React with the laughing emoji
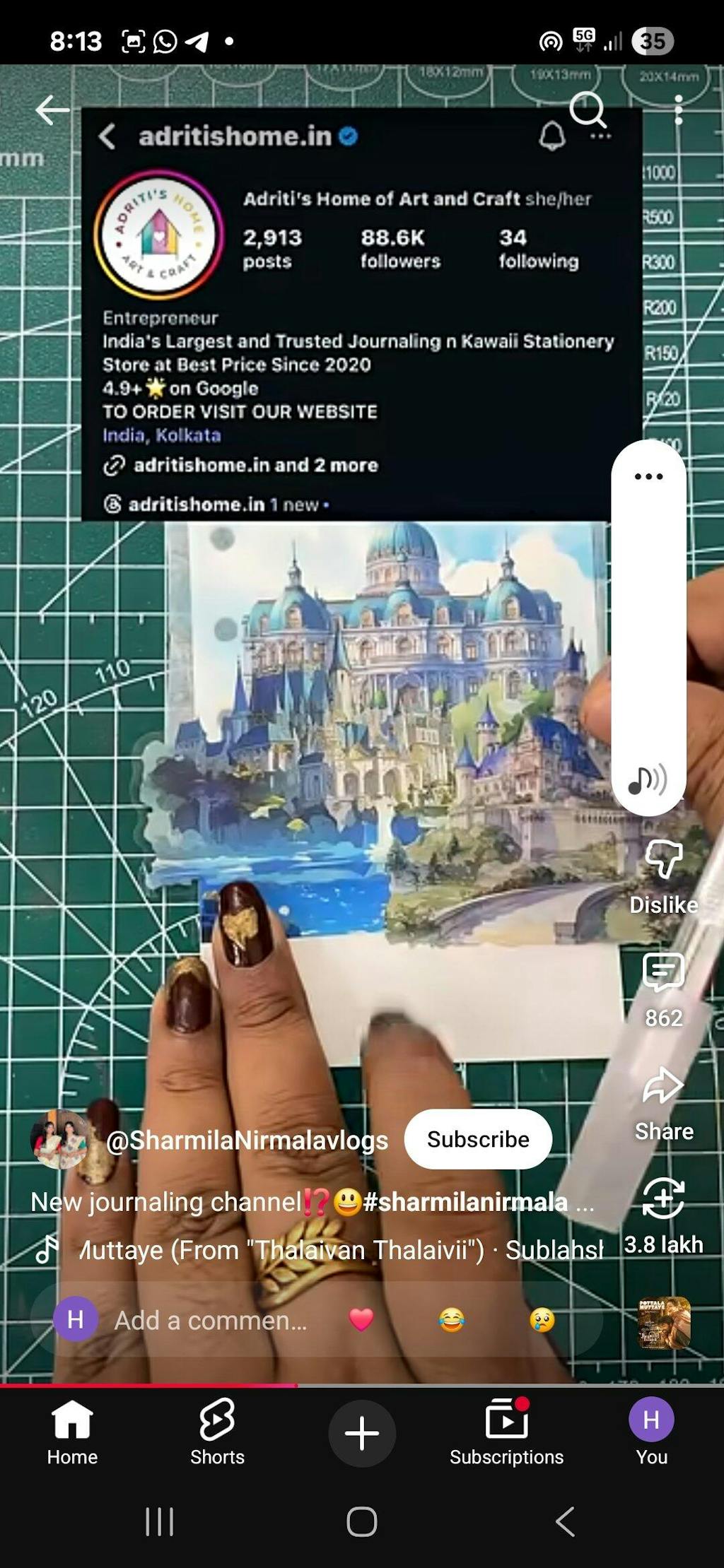The image size is (724, 1568). (451, 1319)
